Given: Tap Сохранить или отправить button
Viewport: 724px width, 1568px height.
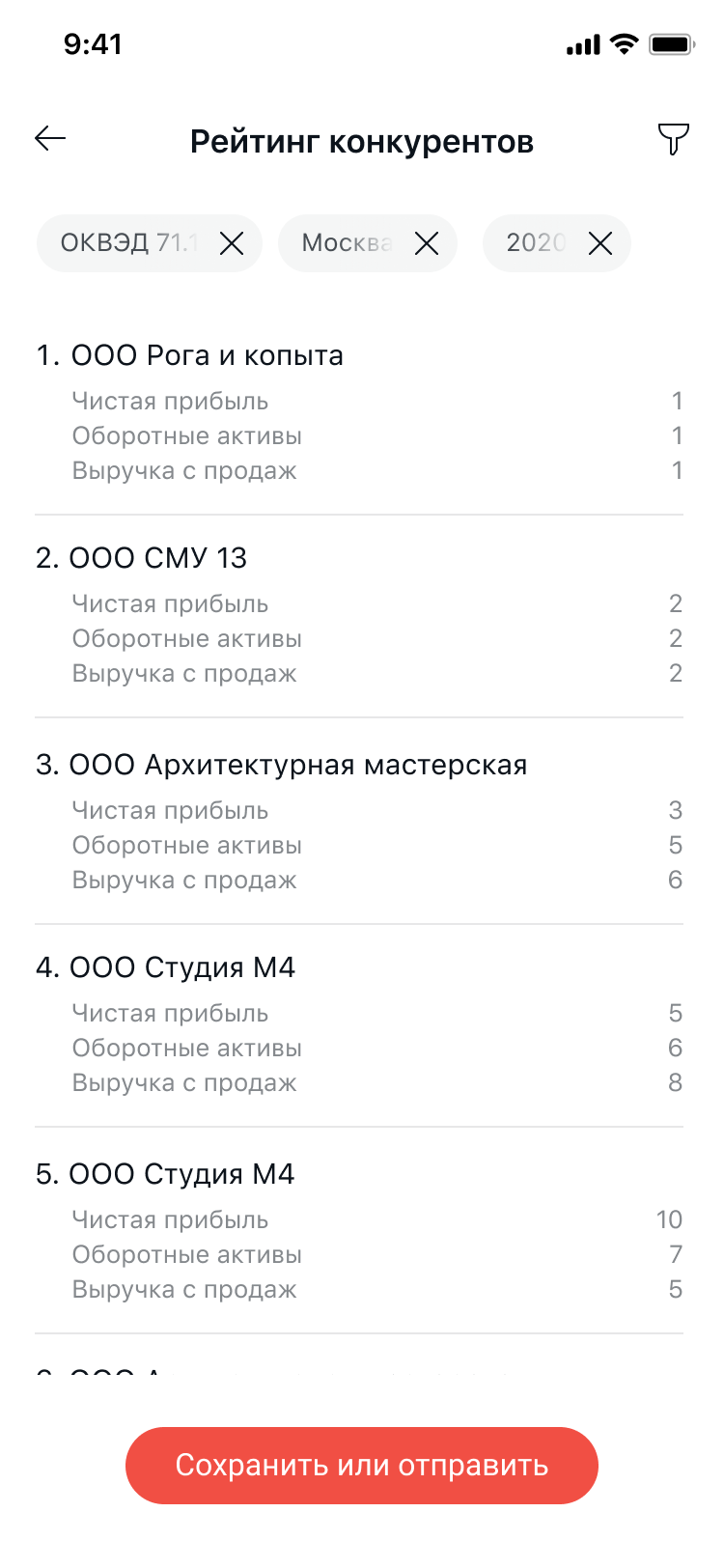Looking at the screenshot, I should [362, 1465].
